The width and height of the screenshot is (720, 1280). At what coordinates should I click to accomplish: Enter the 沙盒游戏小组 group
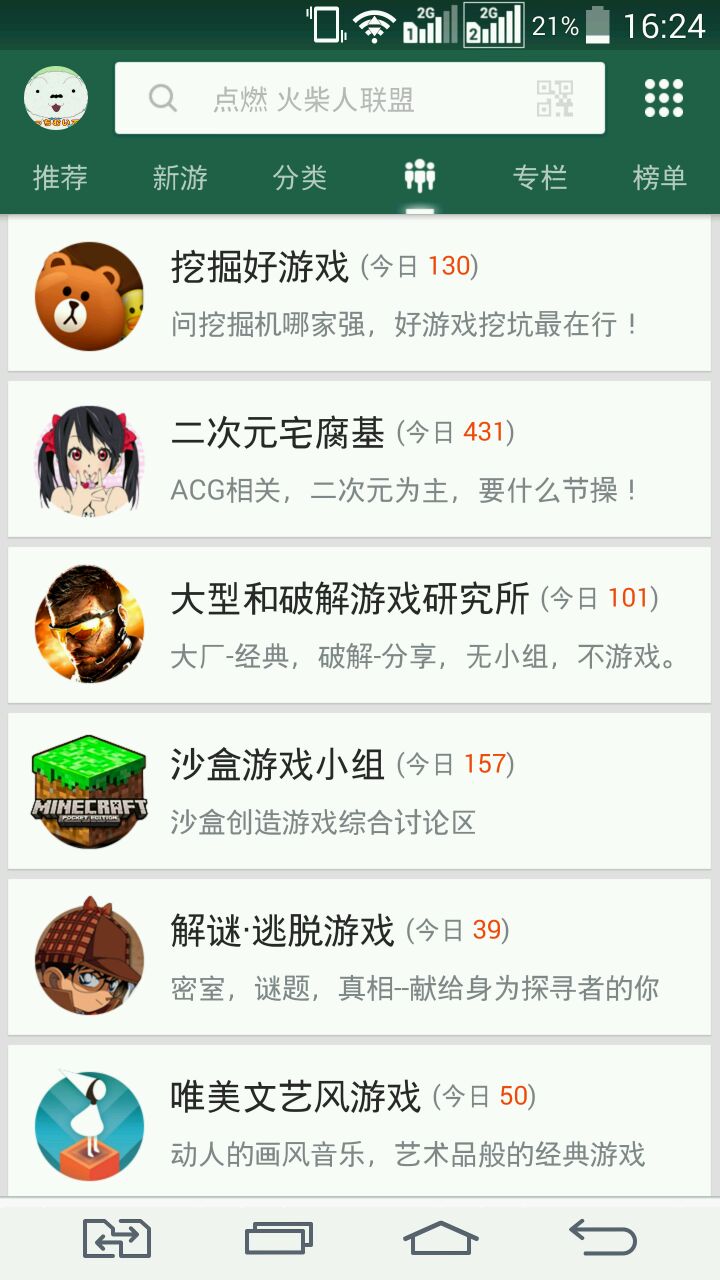pos(360,791)
